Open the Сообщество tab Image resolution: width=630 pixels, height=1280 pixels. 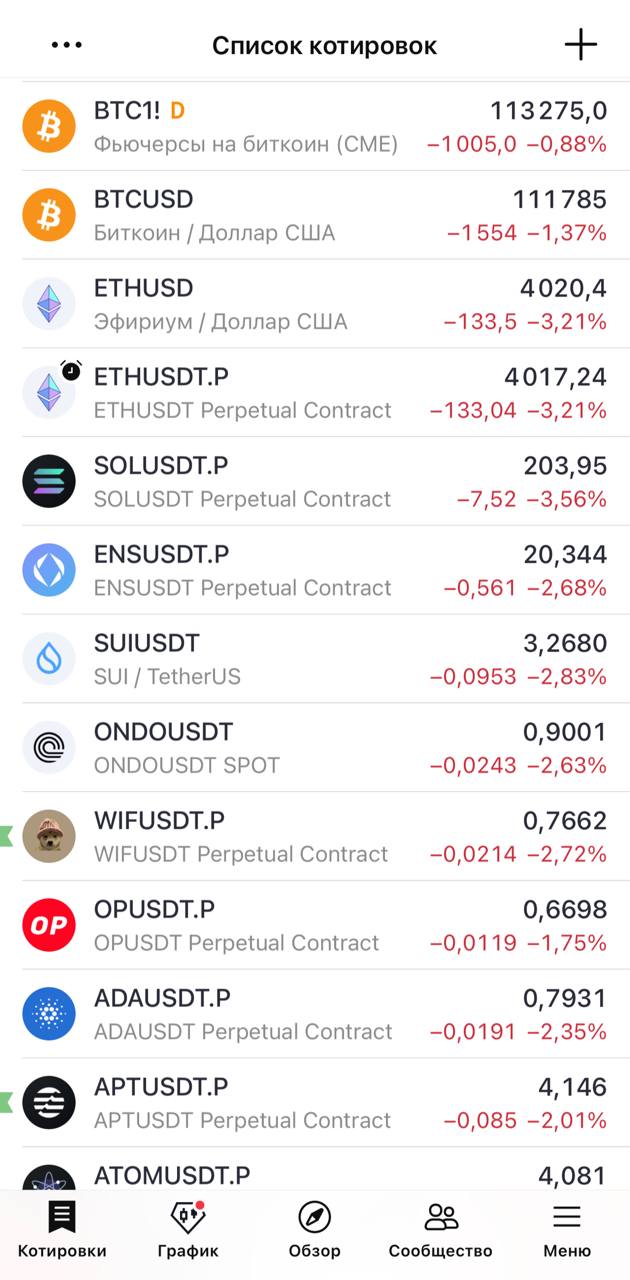point(440,1230)
